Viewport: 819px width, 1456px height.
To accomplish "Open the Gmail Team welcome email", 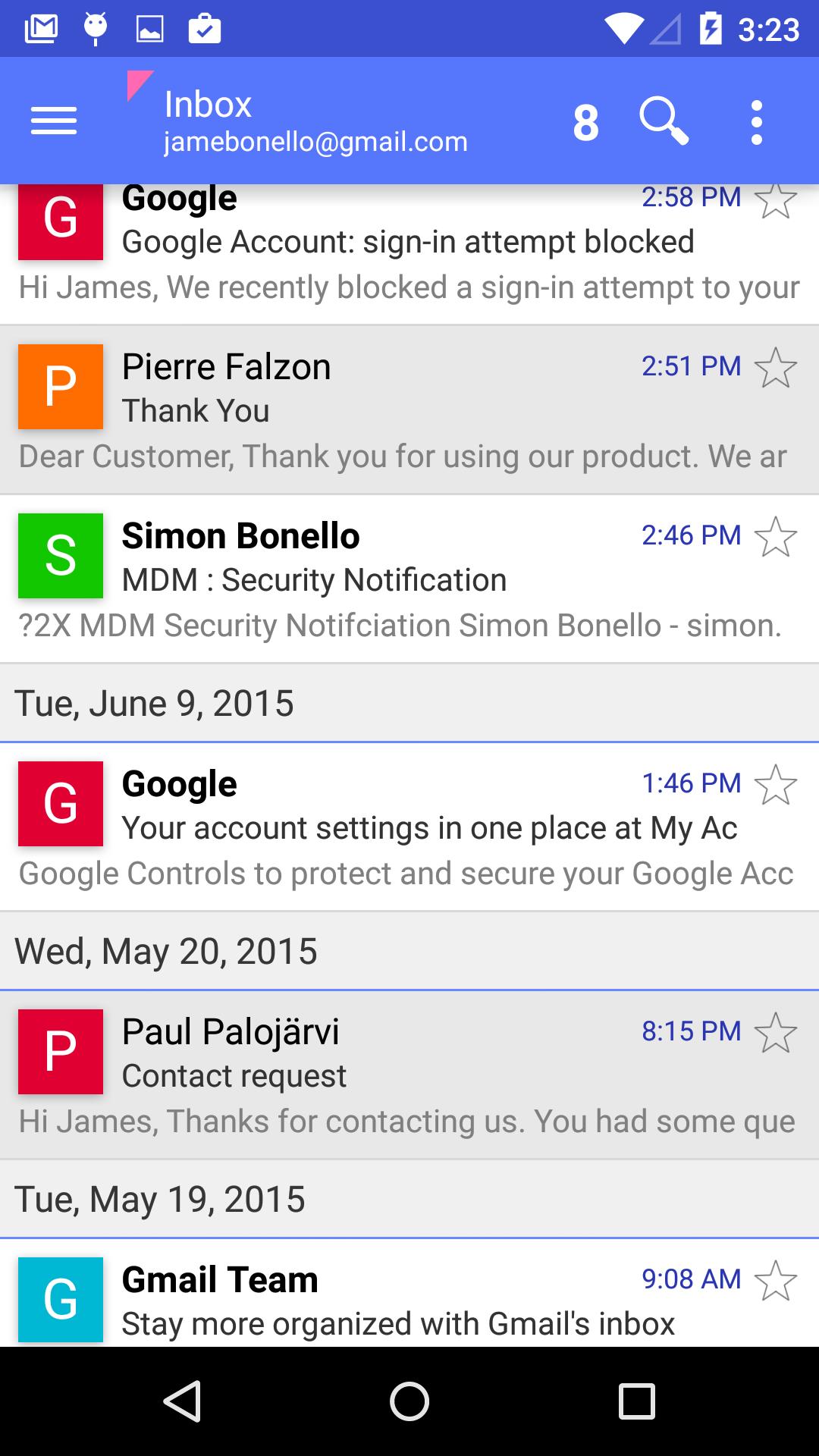I will (x=409, y=1300).
